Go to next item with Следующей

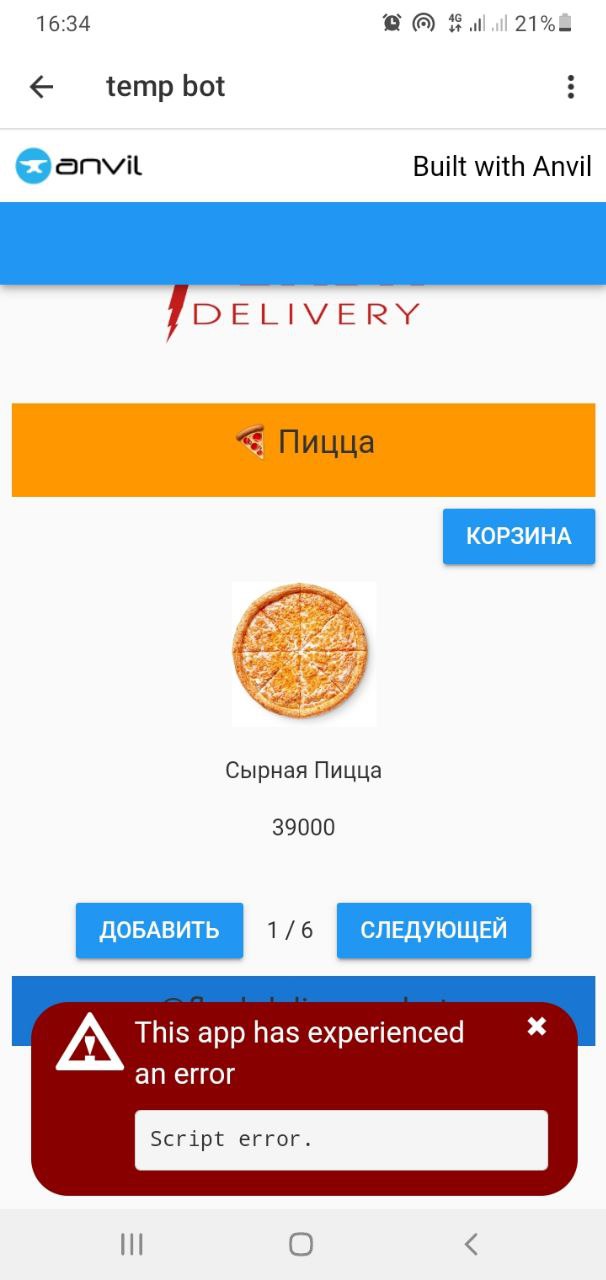pyautogui.click(x=433, y=930)
